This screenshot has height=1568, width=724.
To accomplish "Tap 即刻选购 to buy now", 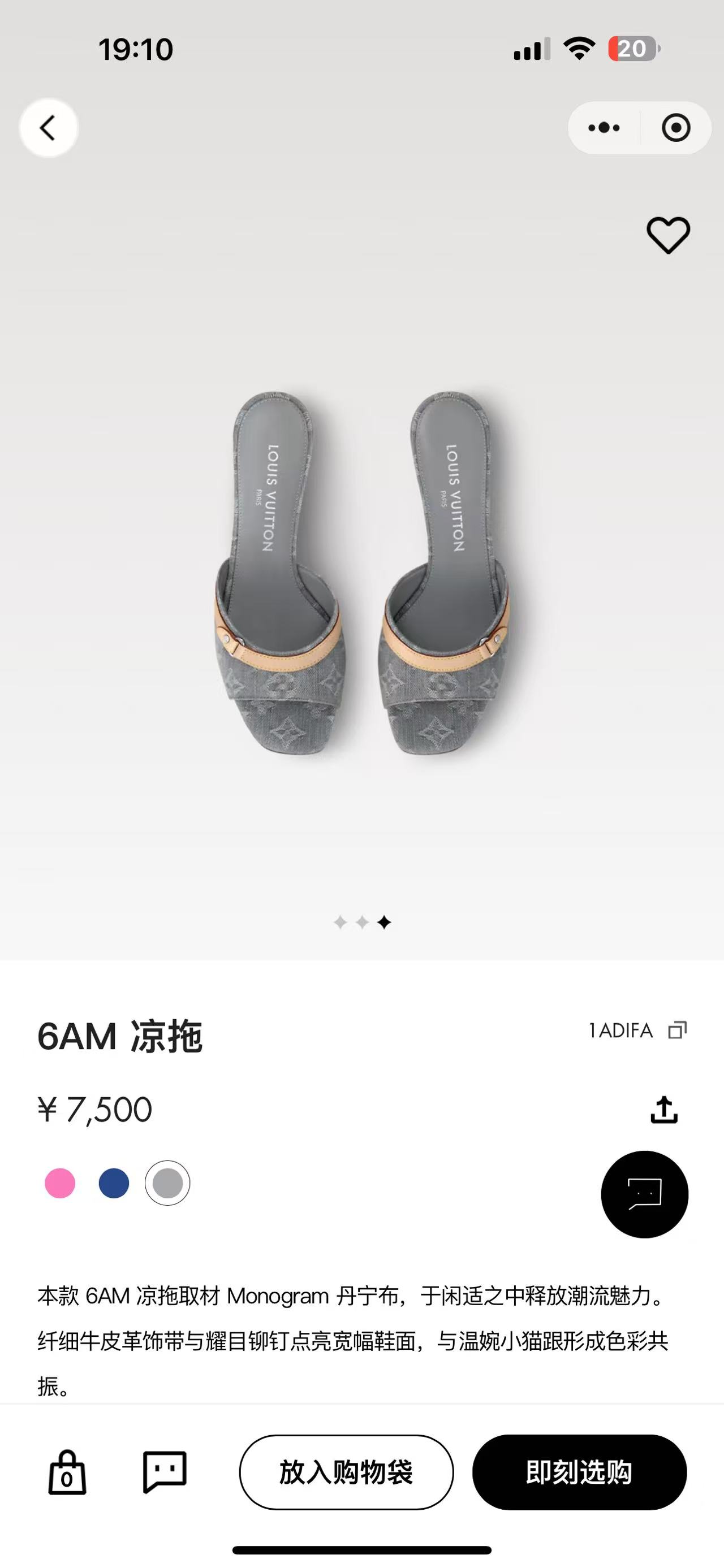I will pos(579,1472).
